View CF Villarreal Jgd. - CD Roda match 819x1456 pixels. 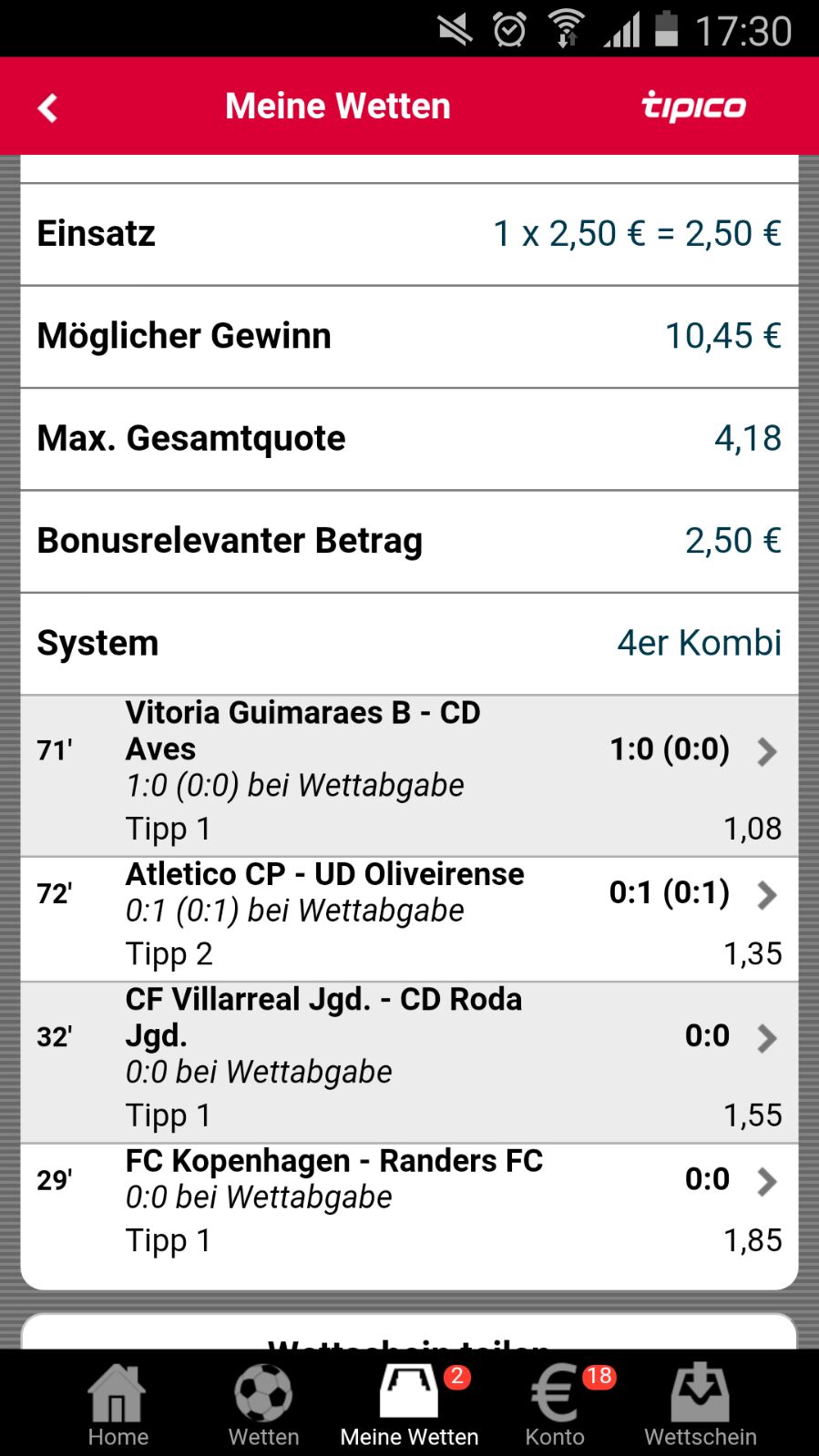click(410, 1062)
